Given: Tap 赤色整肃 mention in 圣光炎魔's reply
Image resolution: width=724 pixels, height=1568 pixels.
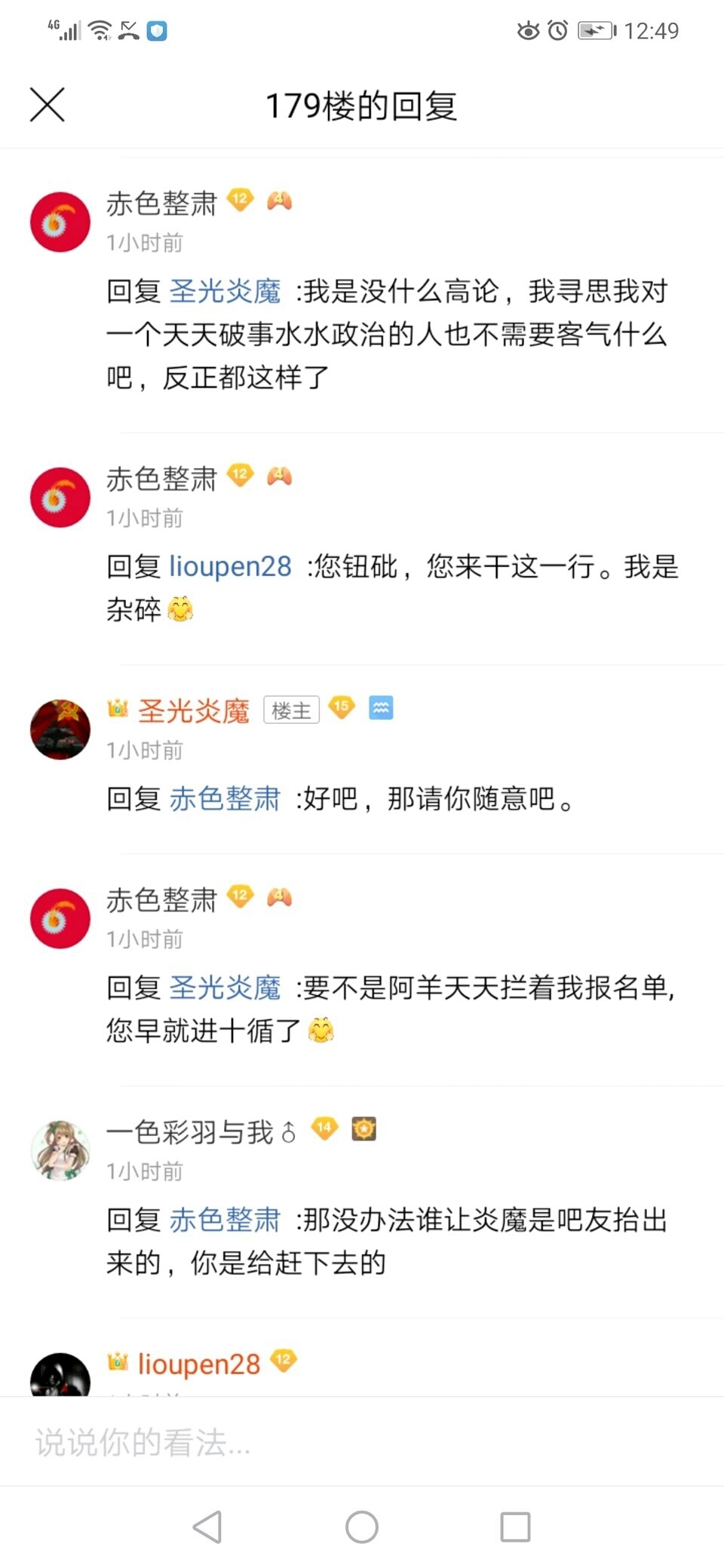Looking at the screenshot, I should coord(225,798).
